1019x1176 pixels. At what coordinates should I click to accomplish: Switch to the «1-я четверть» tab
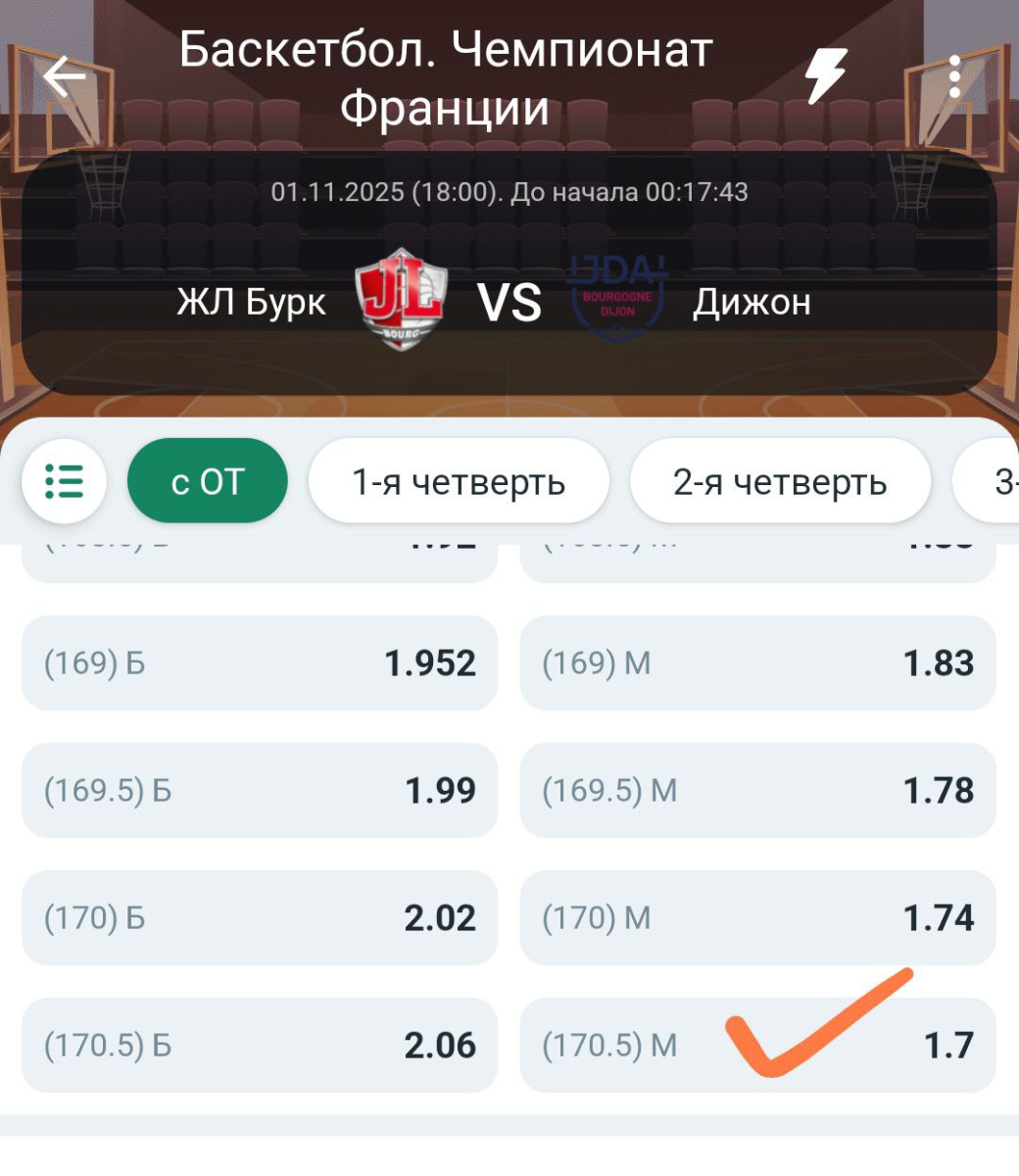pos(459,481)
